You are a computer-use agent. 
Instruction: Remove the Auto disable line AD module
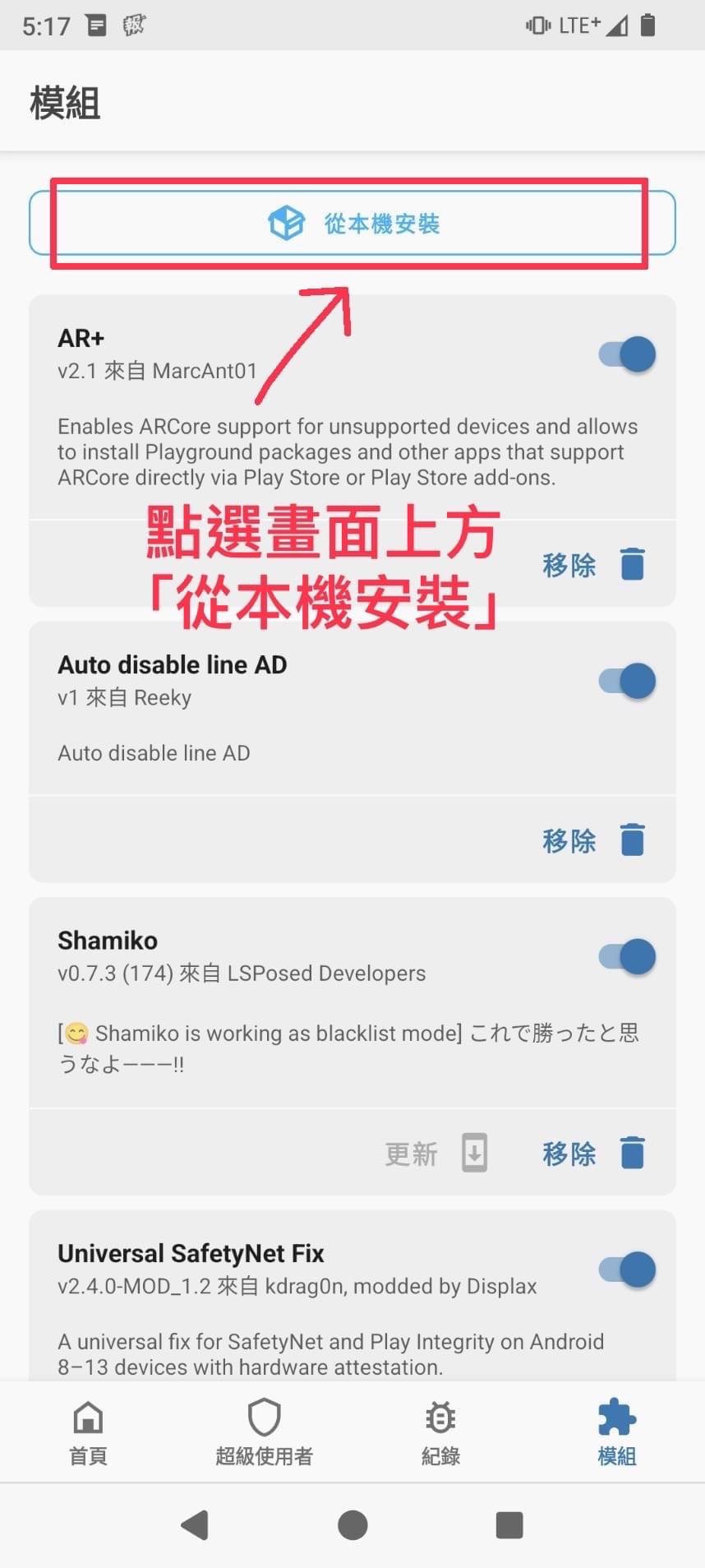(x=593, y=840)
